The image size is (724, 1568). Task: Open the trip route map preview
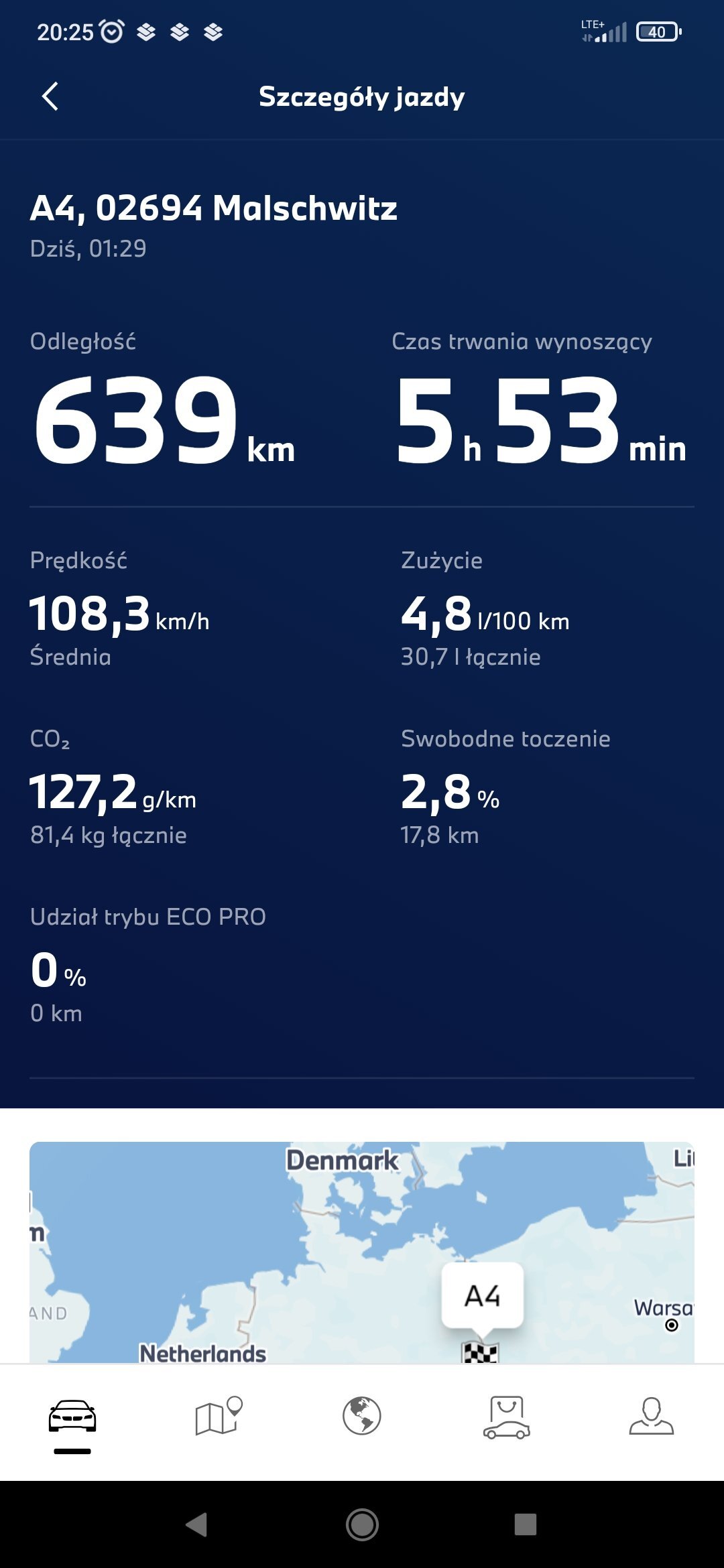362,1252
